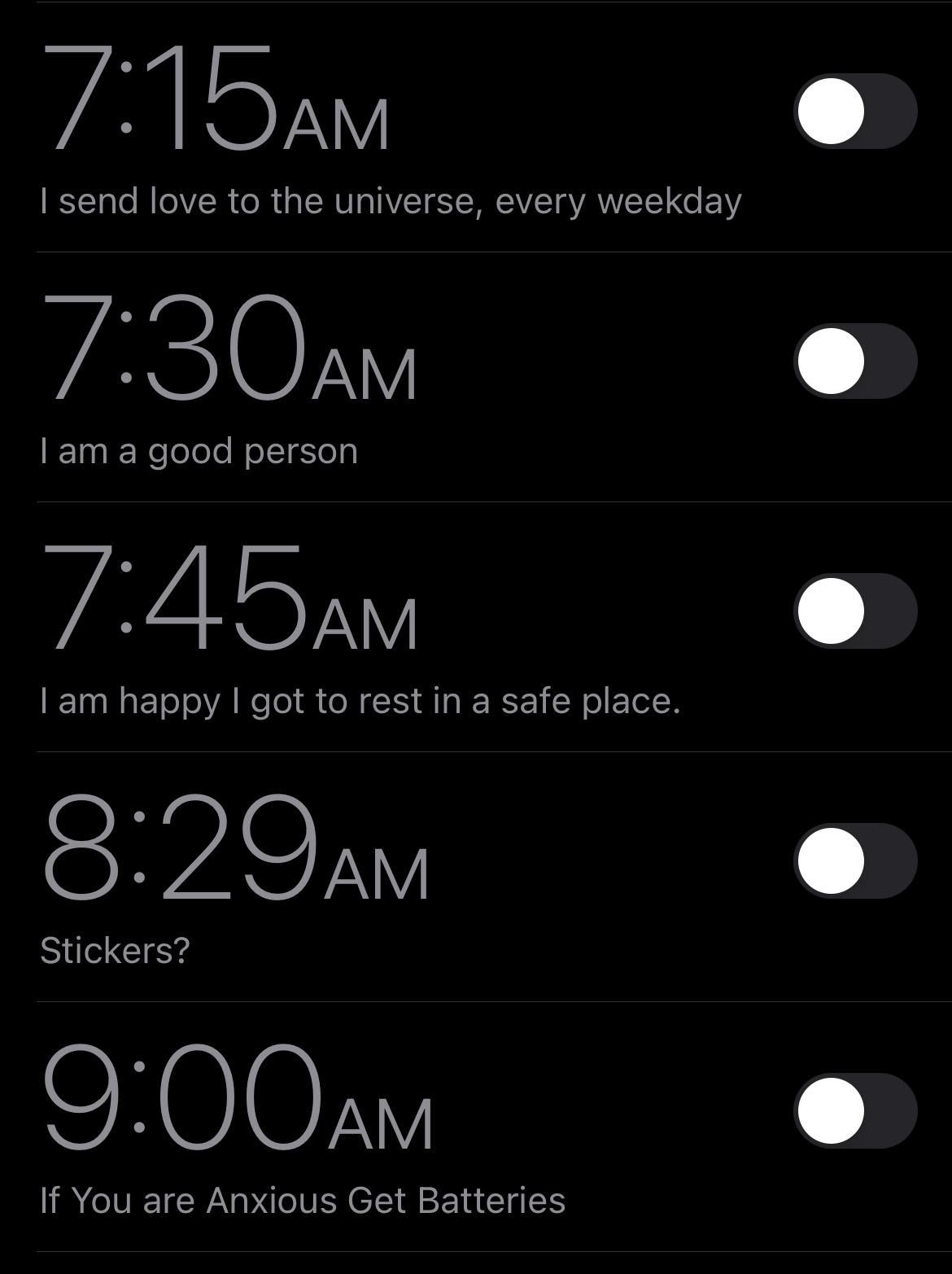Viewport: 952px width, 1274px height.
Task: Switch on the 9:00 AM alarm
Action: [x=854, y=1111]
